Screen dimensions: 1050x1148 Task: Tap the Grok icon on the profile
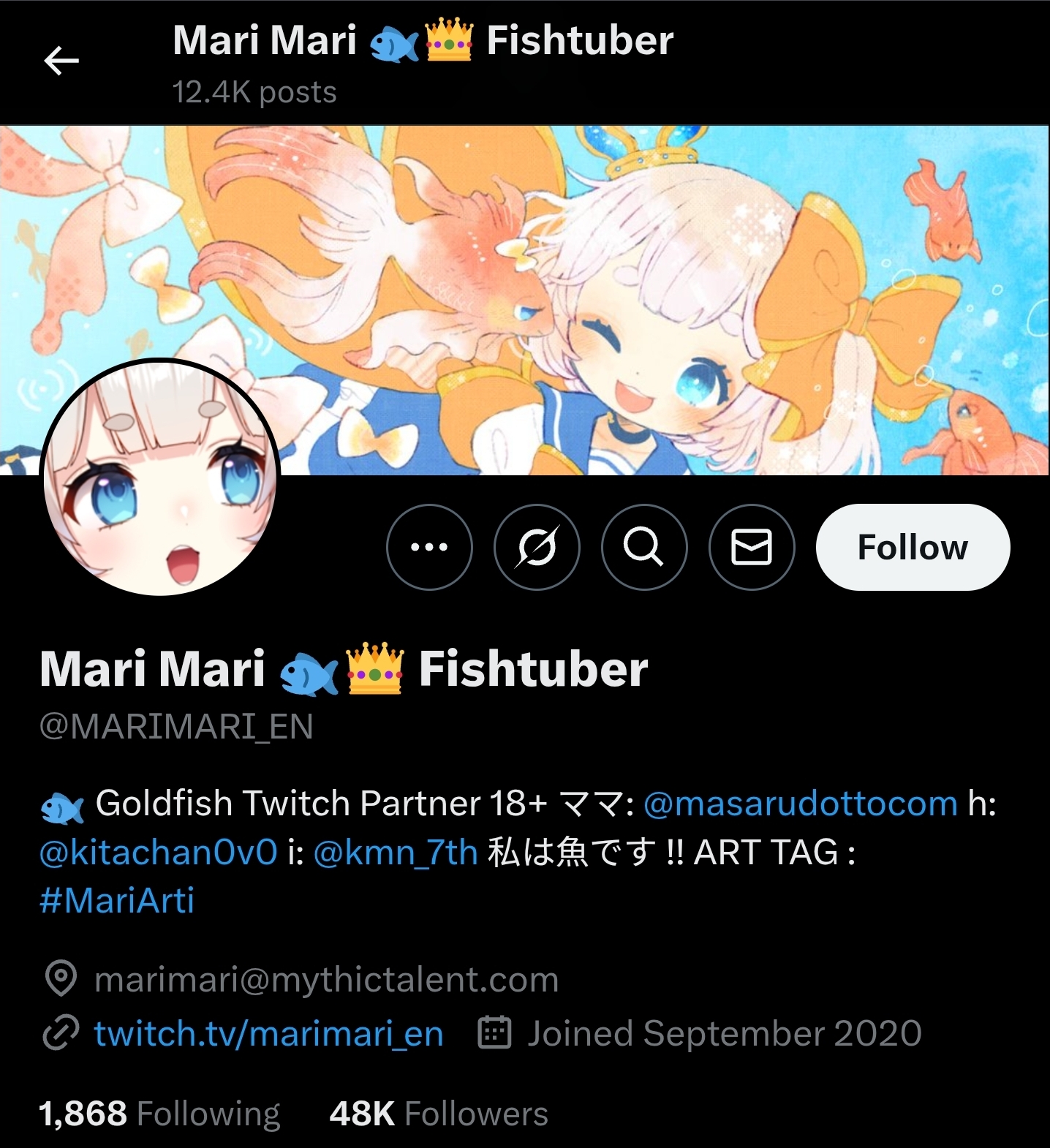(x=537, y=547)
